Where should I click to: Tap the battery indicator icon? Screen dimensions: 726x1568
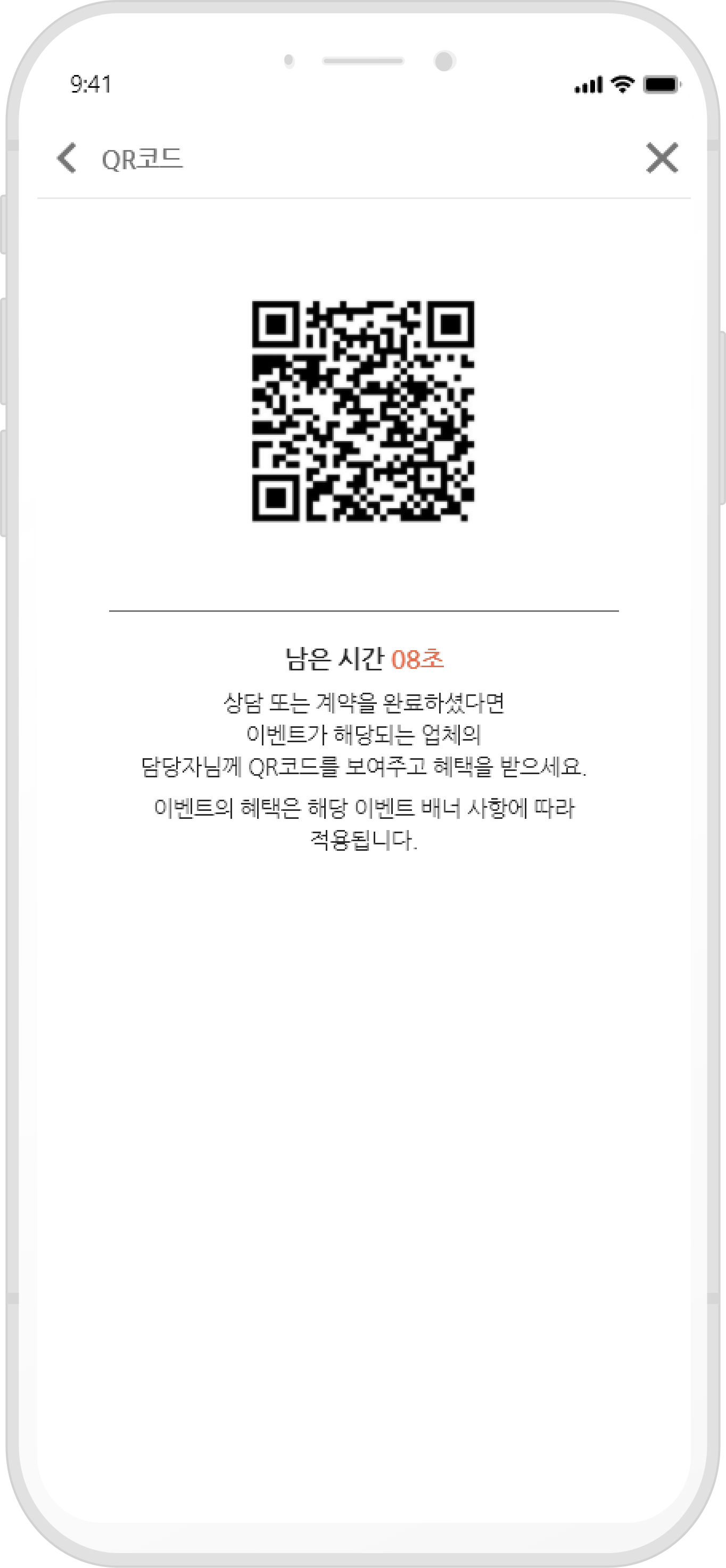click(x=660, y=86)
